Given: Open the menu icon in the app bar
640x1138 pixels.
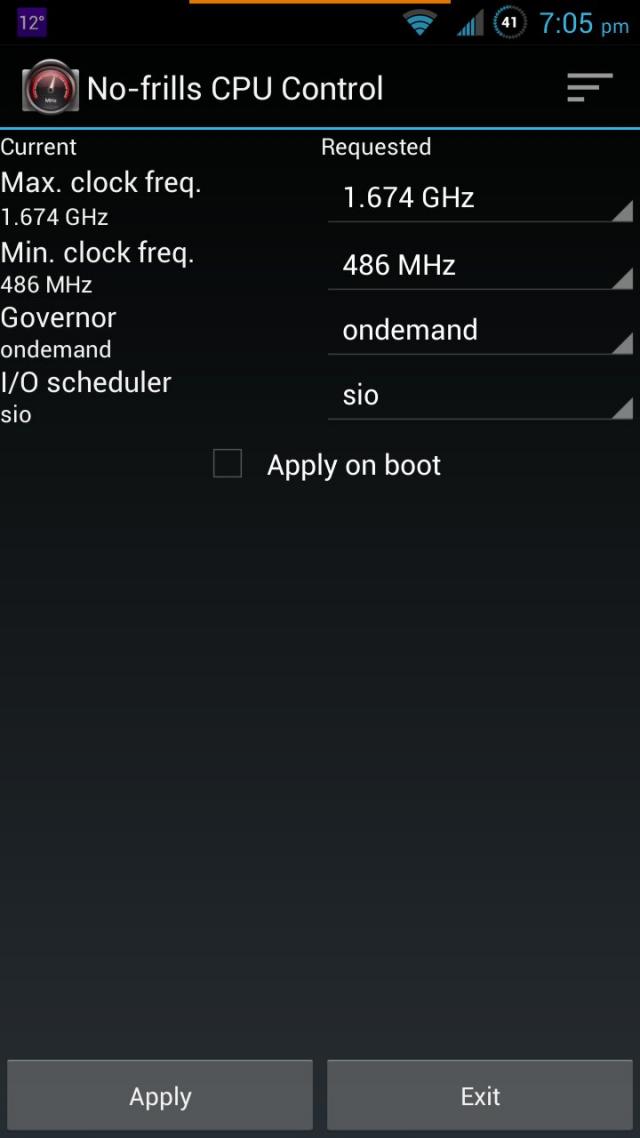Looking at the screenshot, I should [590, 88].
